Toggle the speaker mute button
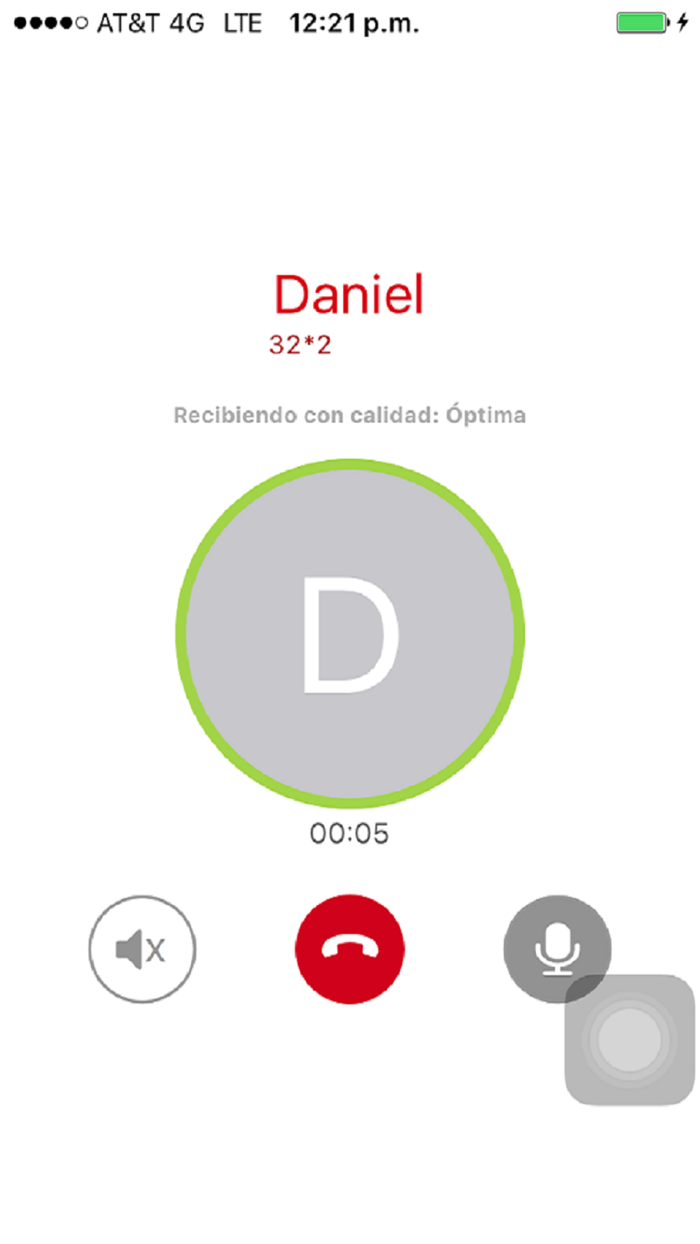 pos(142,948)
